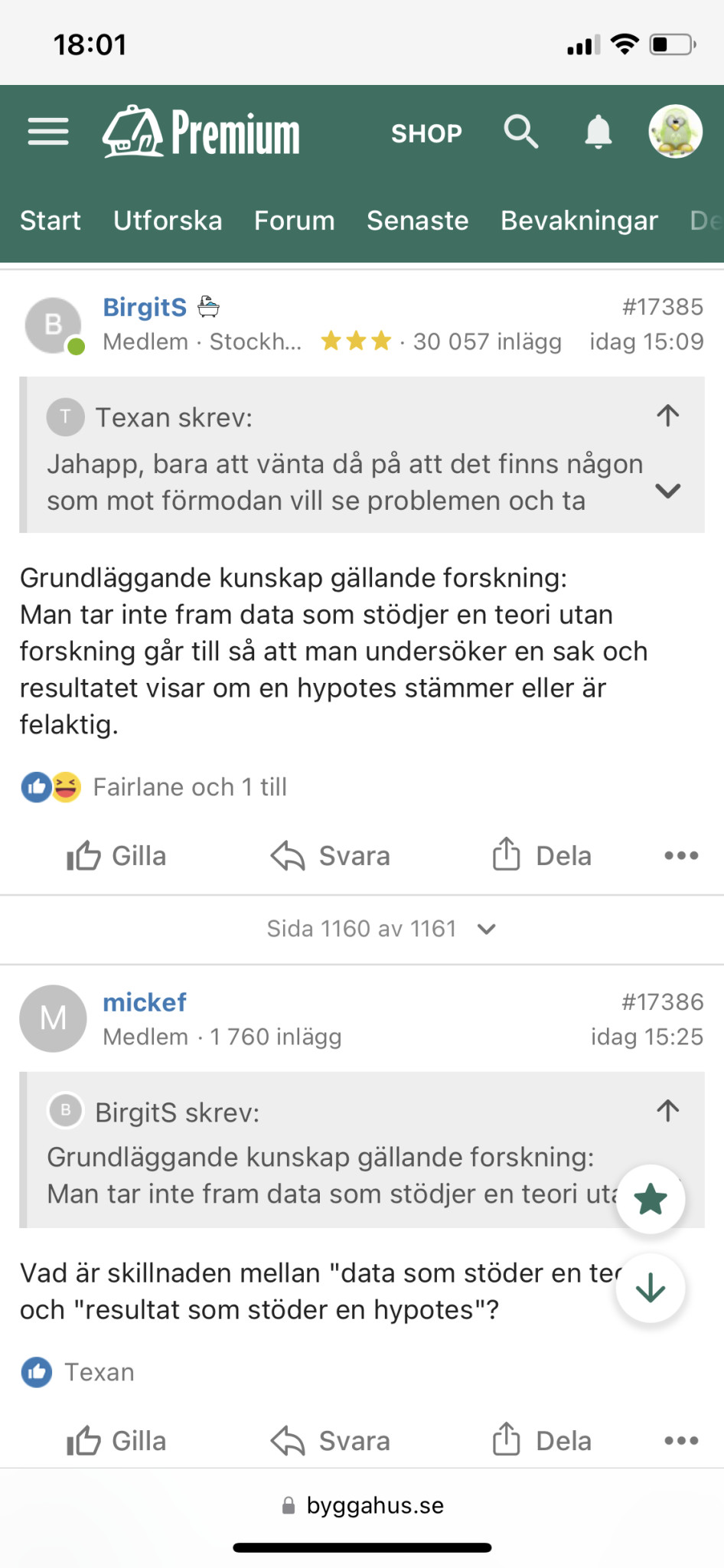Jump down with the floating arrow button
Viewport: 724px width, 1568px height.
tap(651, 1288)
